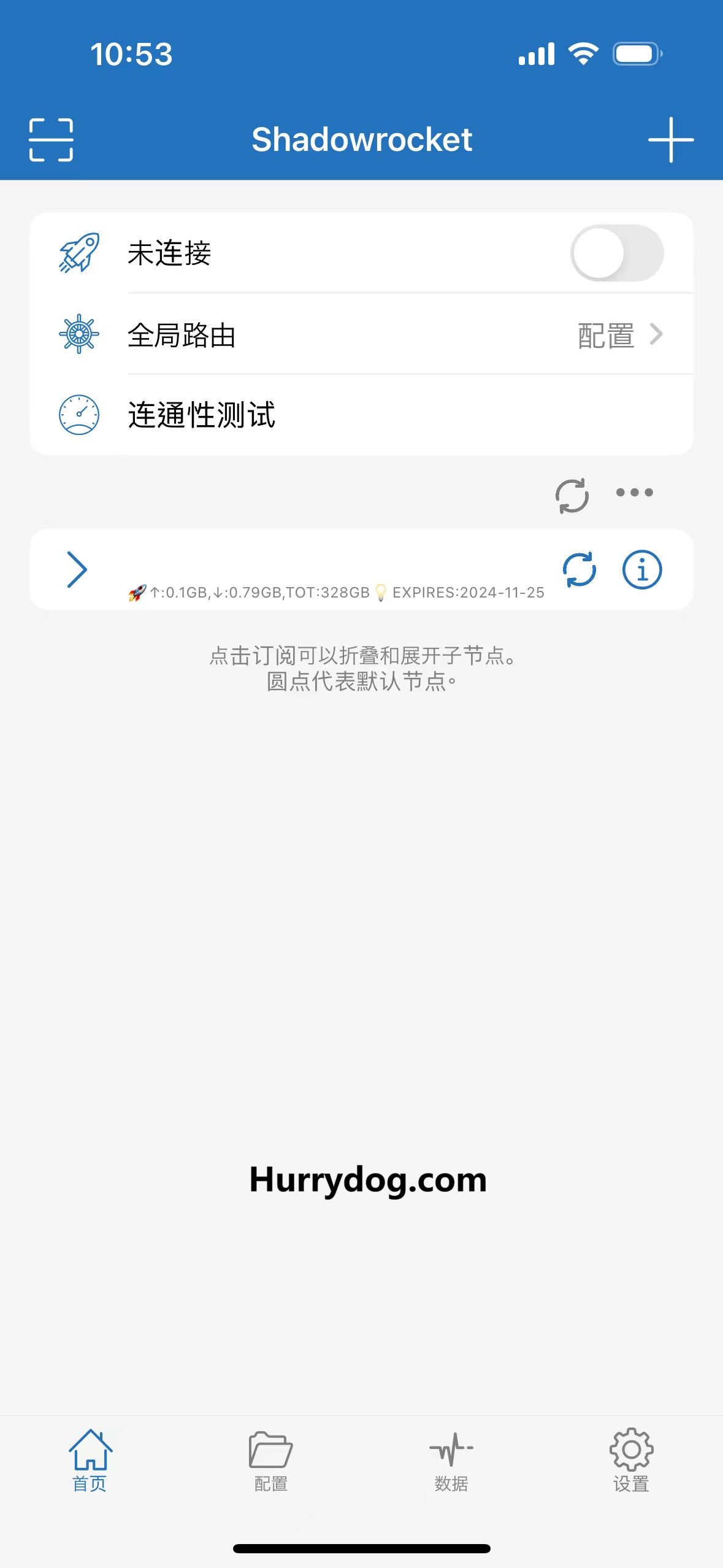Switch to the 配置 tab
This screenshot has width=723, height=1568.
270,1461
